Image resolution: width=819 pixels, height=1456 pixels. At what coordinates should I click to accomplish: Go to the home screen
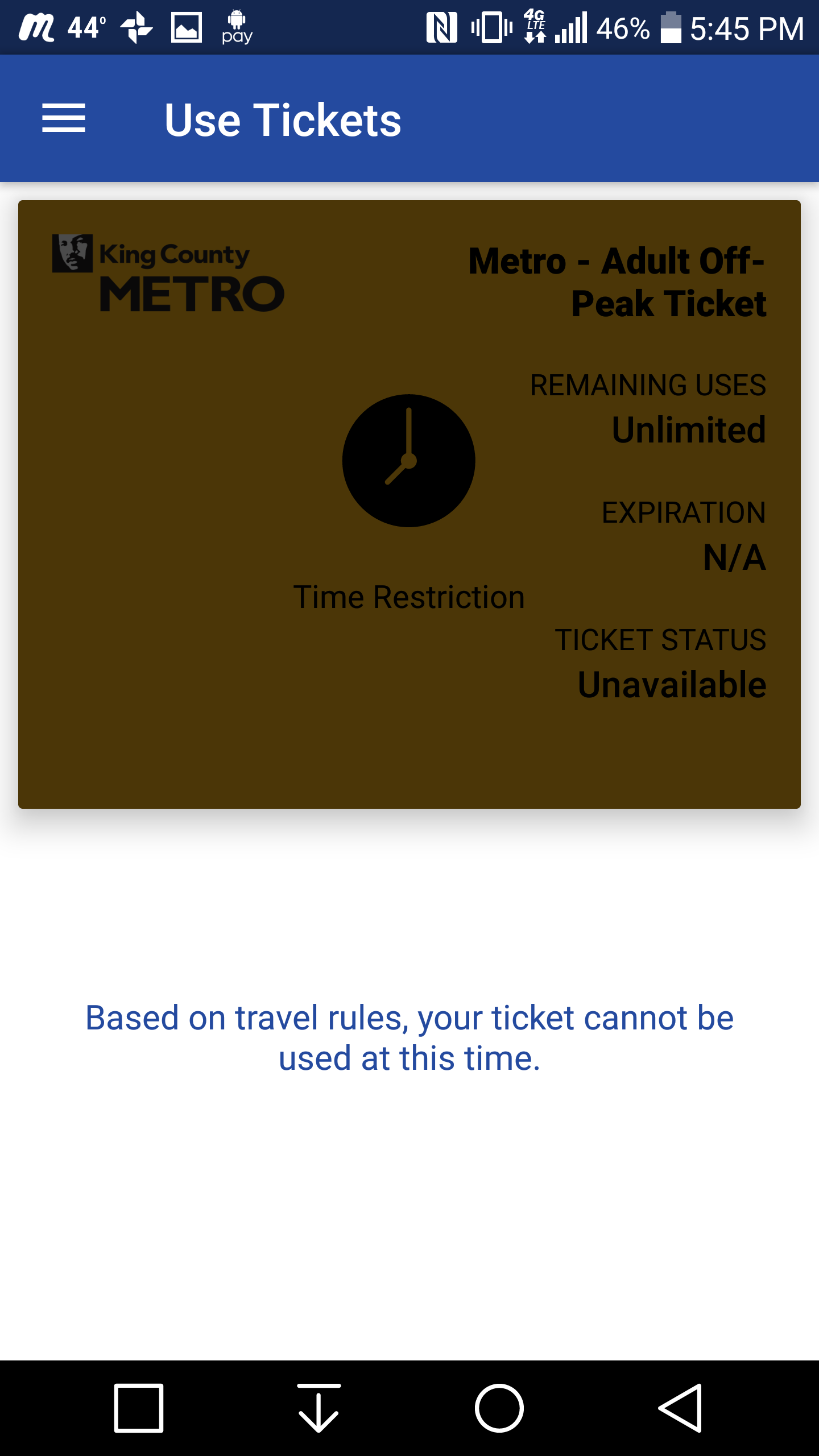(x=499, y=1408)
